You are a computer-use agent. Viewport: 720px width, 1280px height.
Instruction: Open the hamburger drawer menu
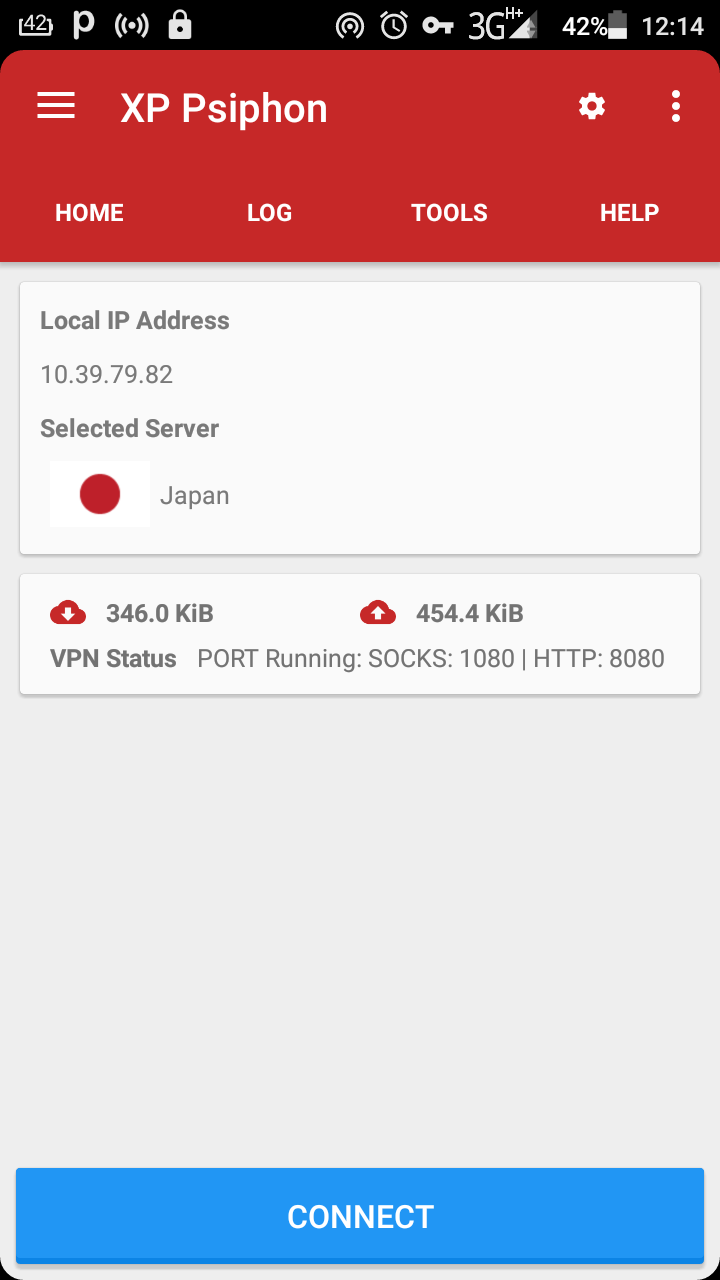[x=56, y=106]
